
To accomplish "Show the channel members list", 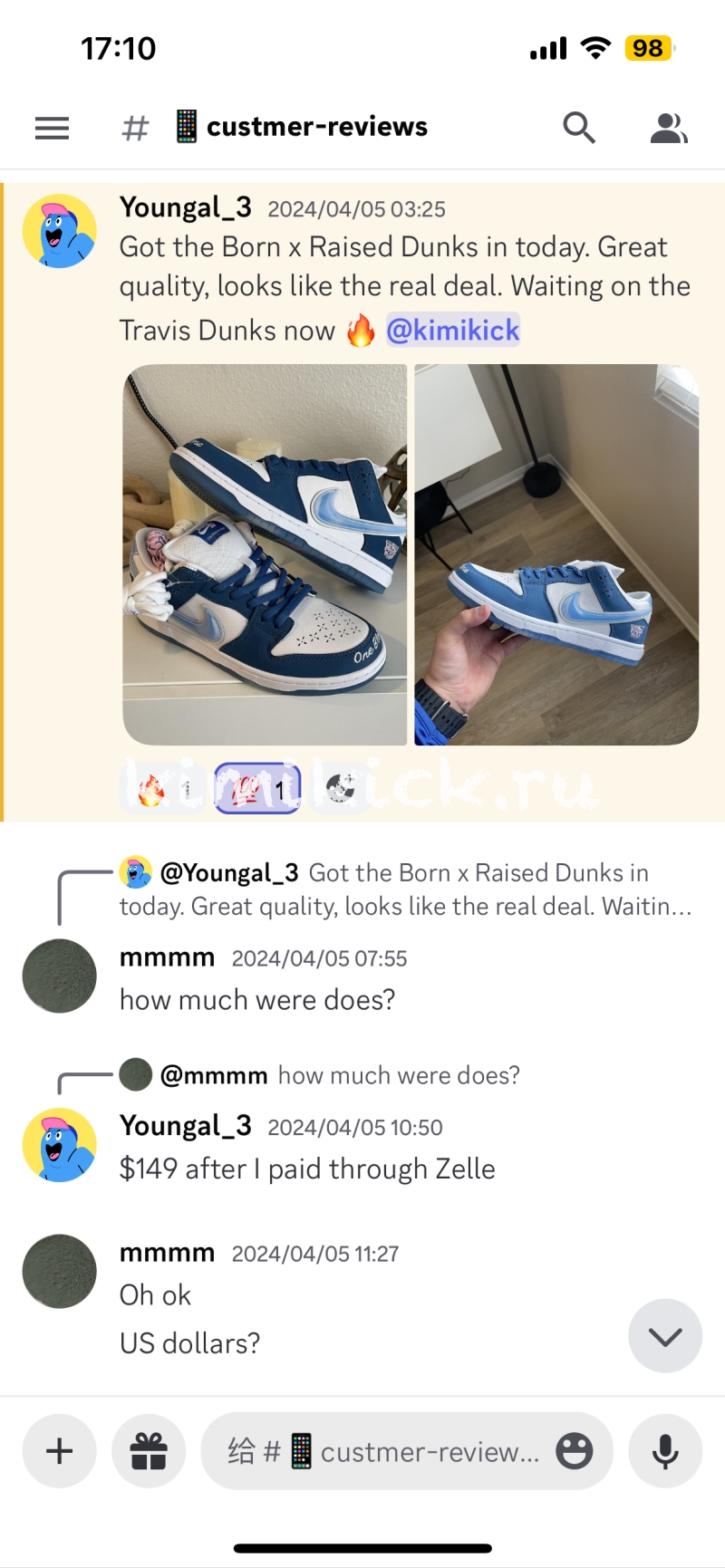I will (669, 128).
